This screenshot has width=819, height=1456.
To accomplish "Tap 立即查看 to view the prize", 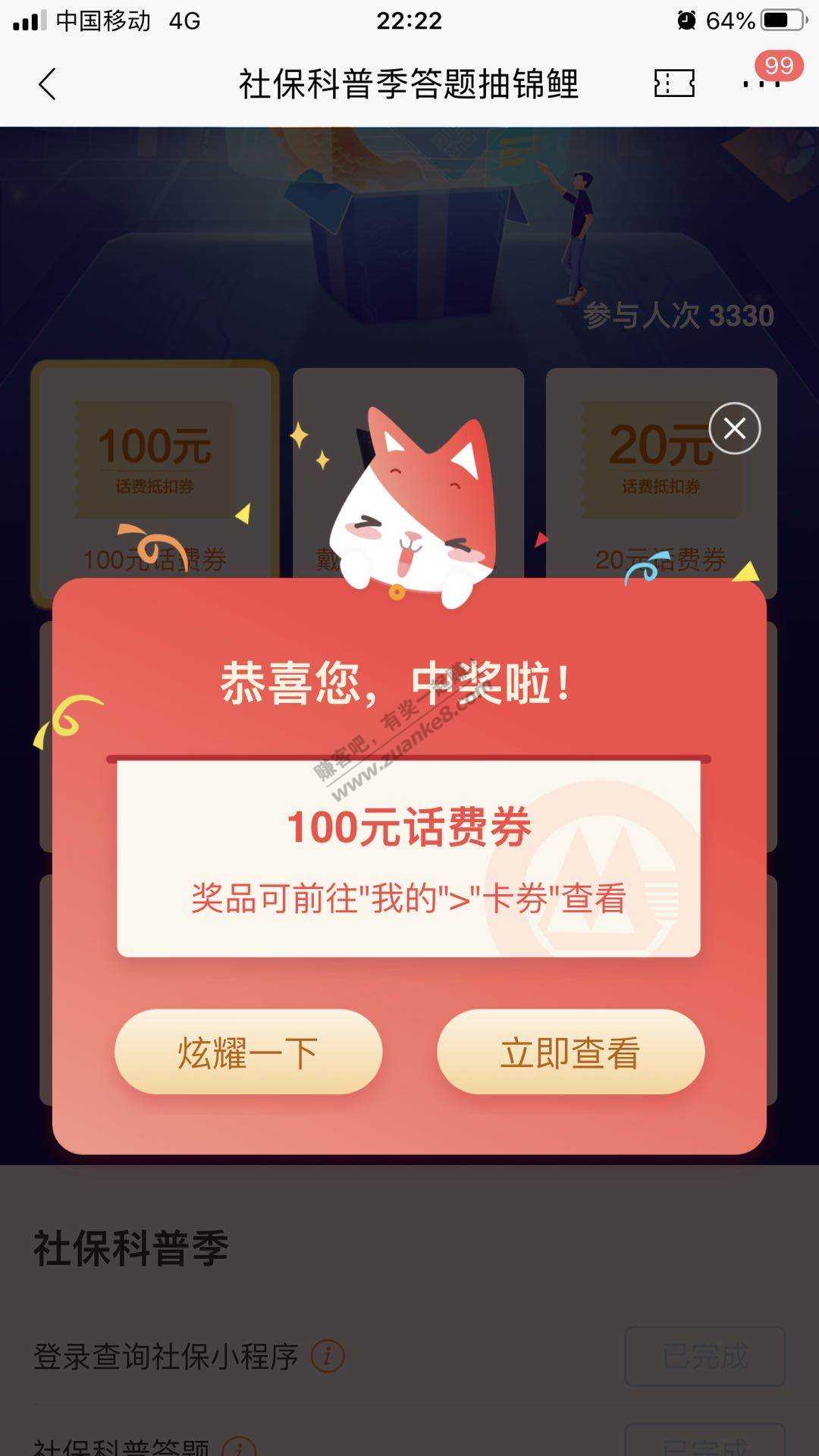I will coord(570,1052).
